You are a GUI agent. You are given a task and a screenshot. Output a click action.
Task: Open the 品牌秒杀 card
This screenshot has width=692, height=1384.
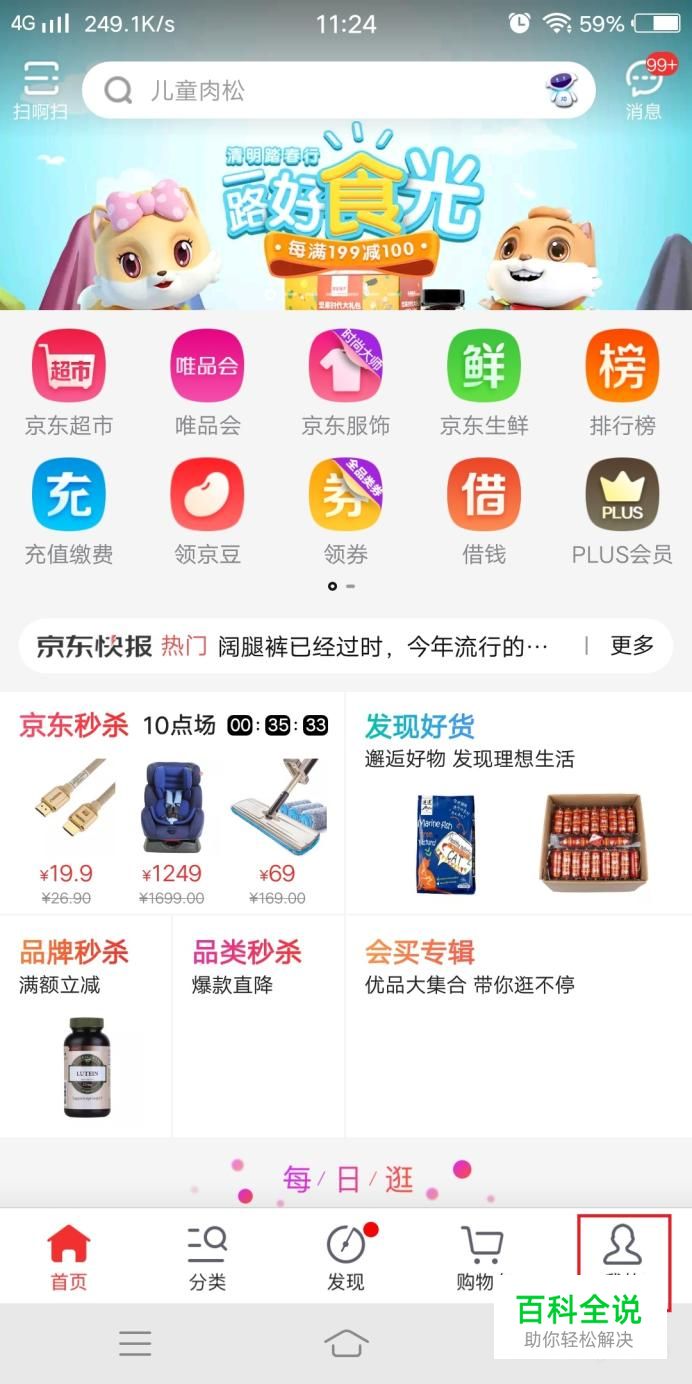[86, 1025]
